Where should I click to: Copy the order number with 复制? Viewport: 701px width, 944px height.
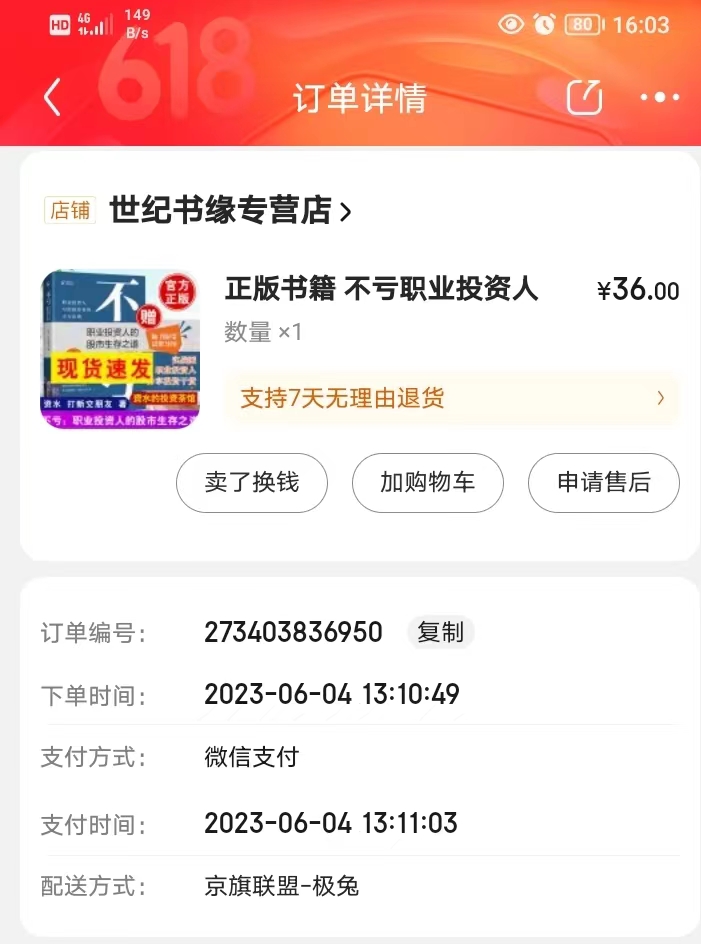point(440,632)
